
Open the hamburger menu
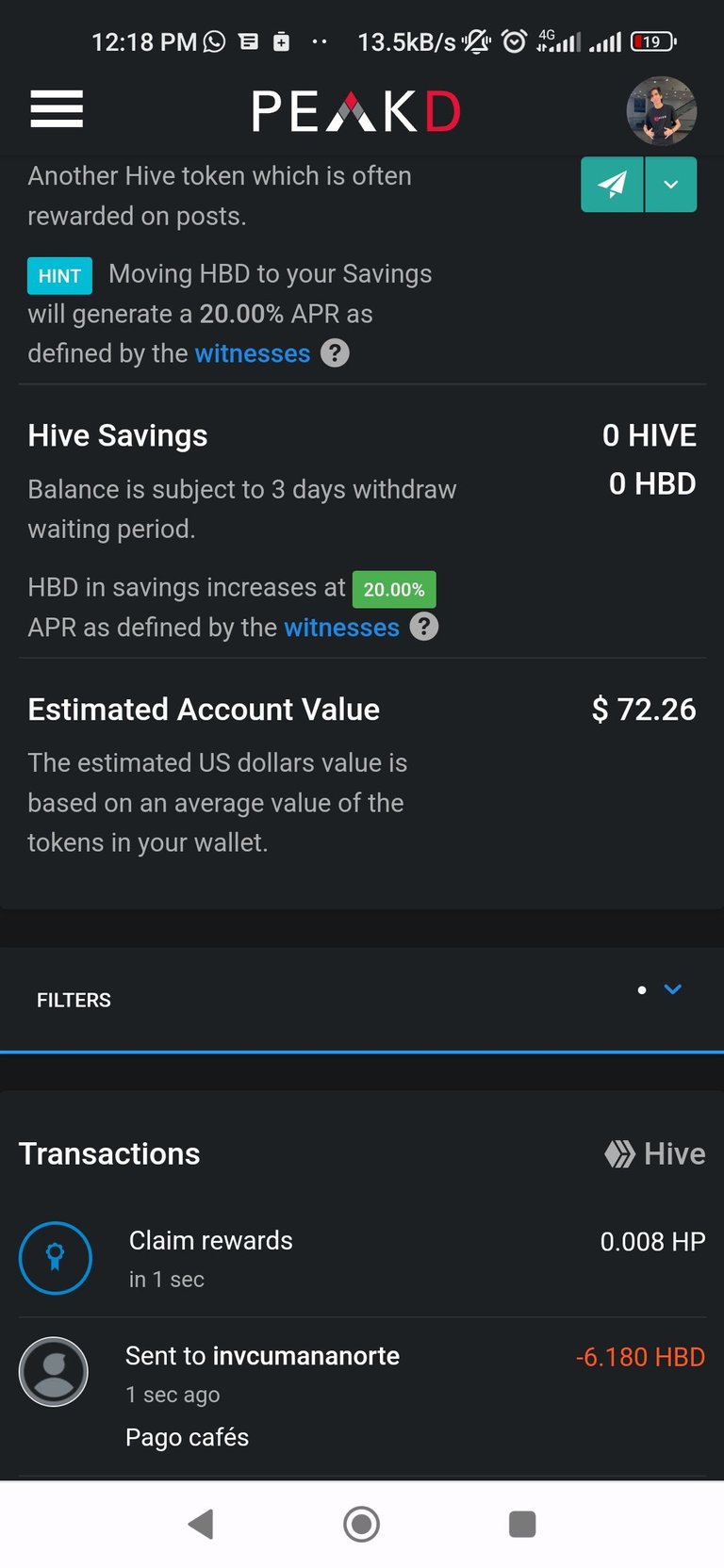(57, 109)
